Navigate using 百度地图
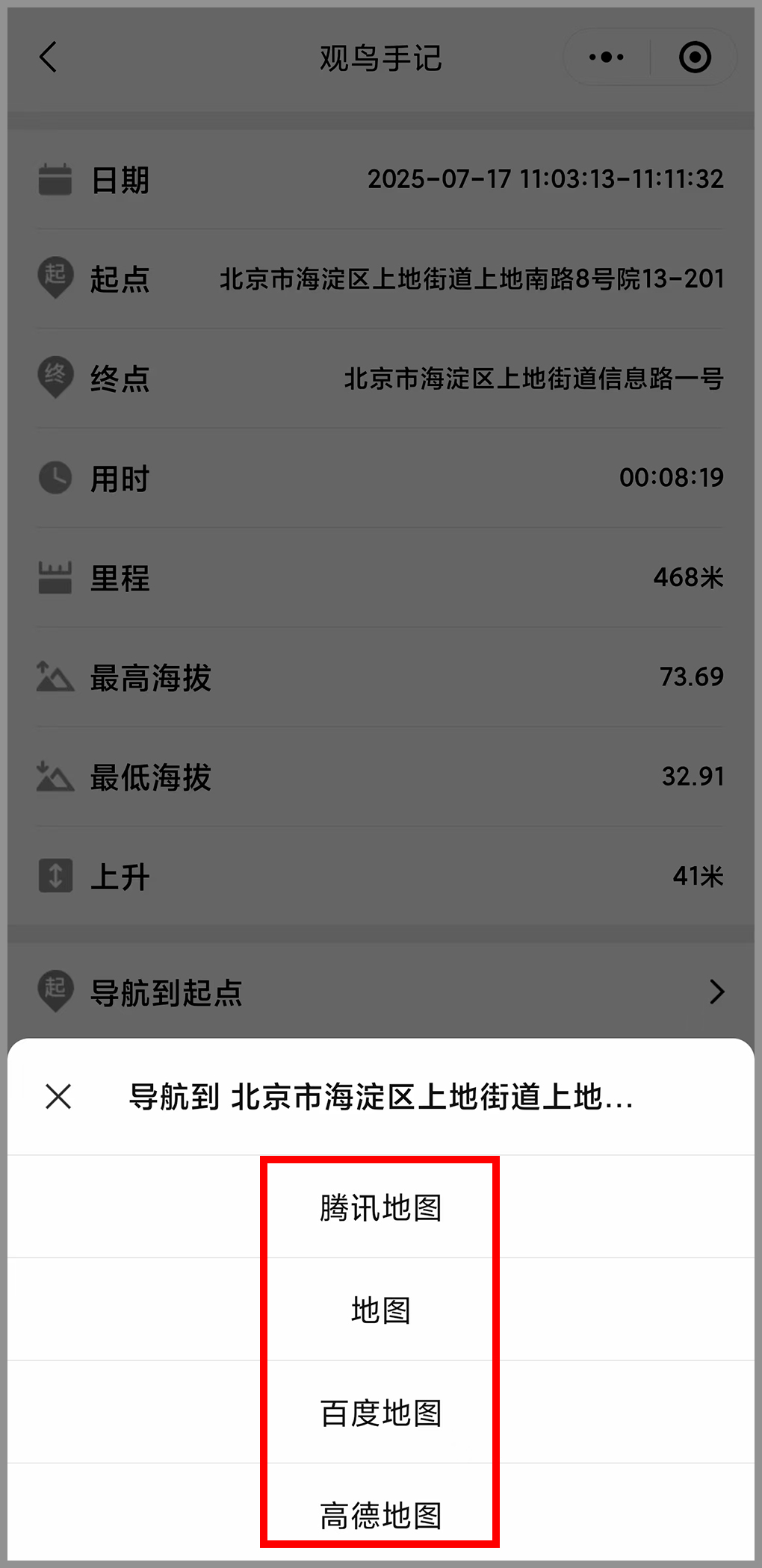Viewport: 762px width, 1568px height. [x=381, y=1413]
